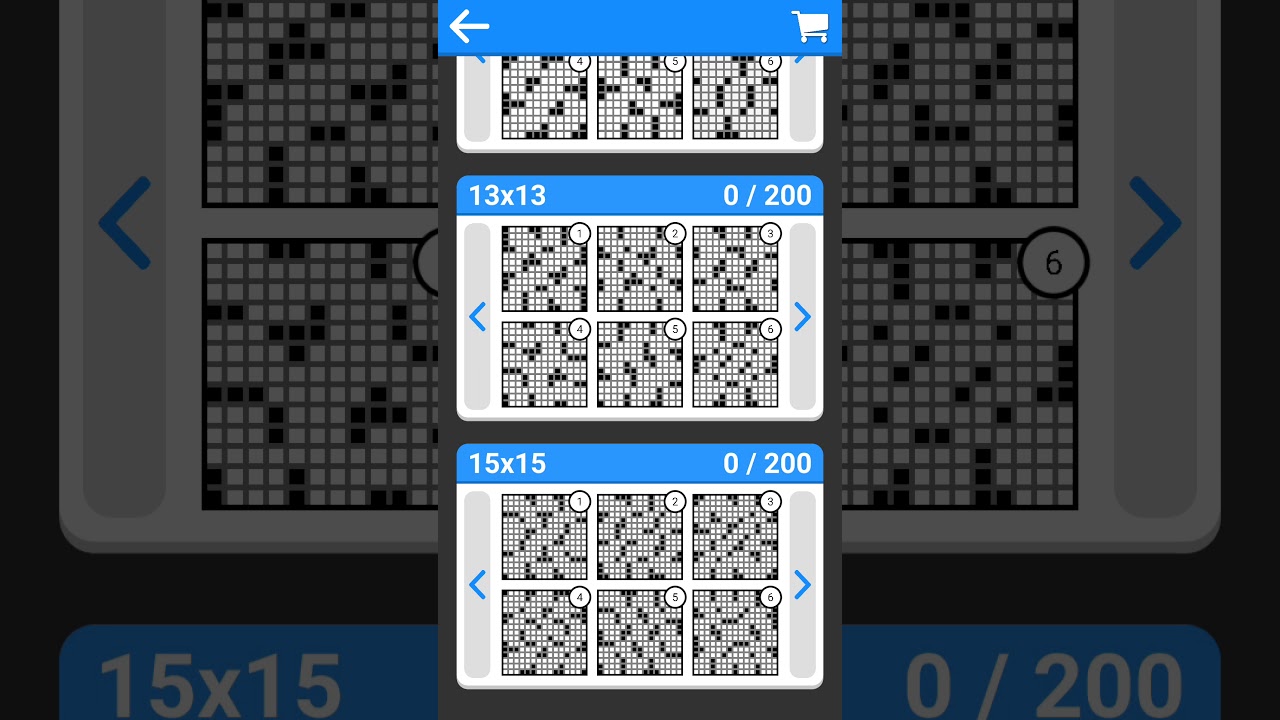Image resolution: width=1280 pixels, height=720 pixels.
Task: Go back using the top arrow
Action: (469, 27)
